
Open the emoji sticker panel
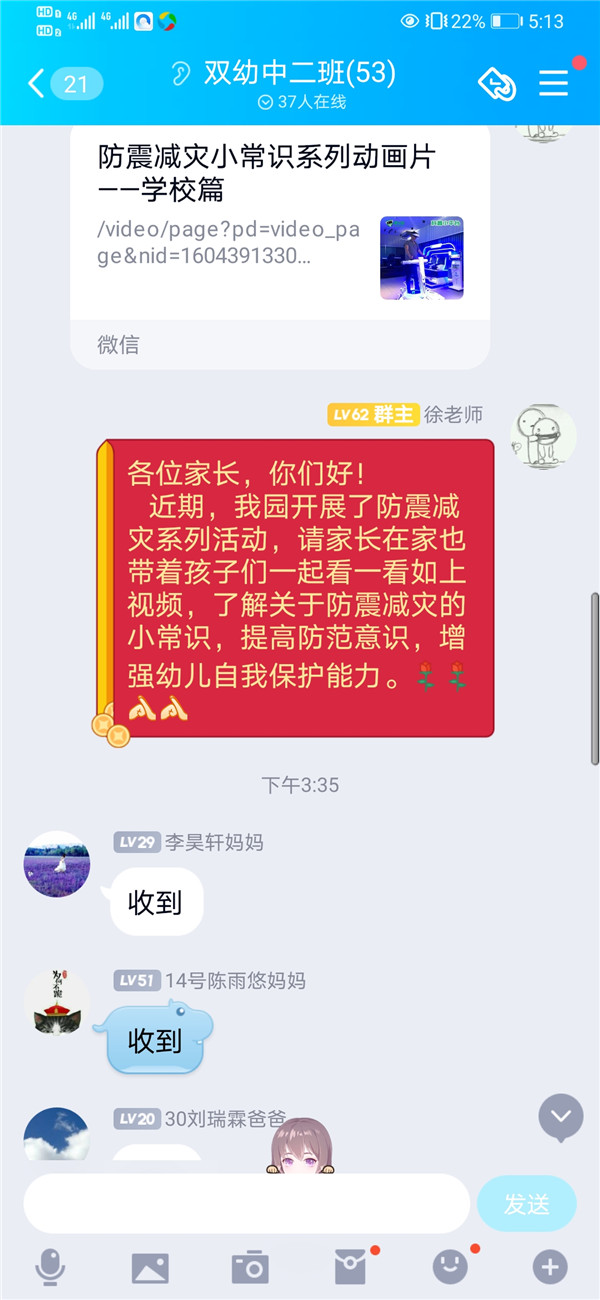tap(450, 1268)
